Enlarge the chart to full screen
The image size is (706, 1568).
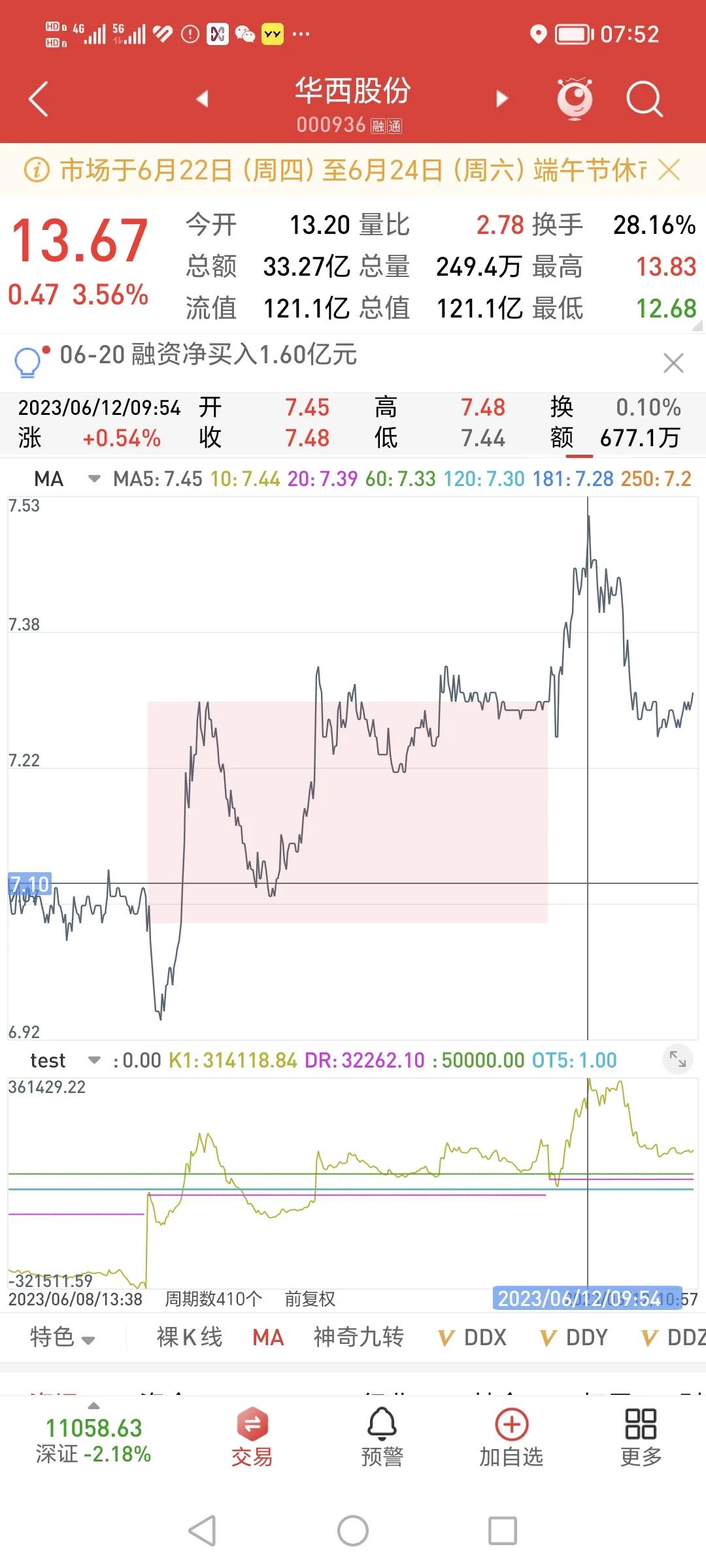click(678, 1060)
